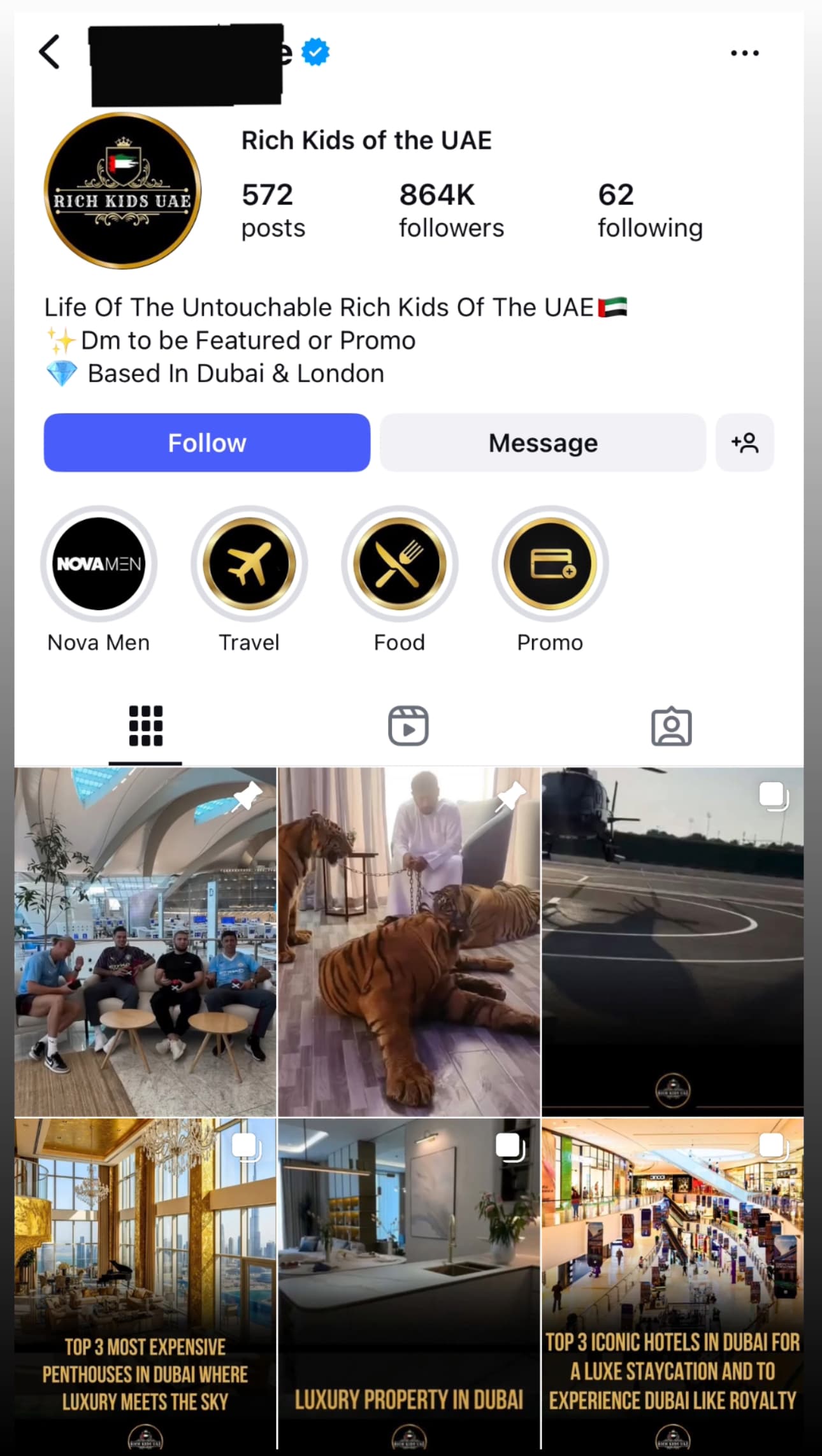
Task: Follow Rich Kids of the UAE
Action: click(206, 443)
